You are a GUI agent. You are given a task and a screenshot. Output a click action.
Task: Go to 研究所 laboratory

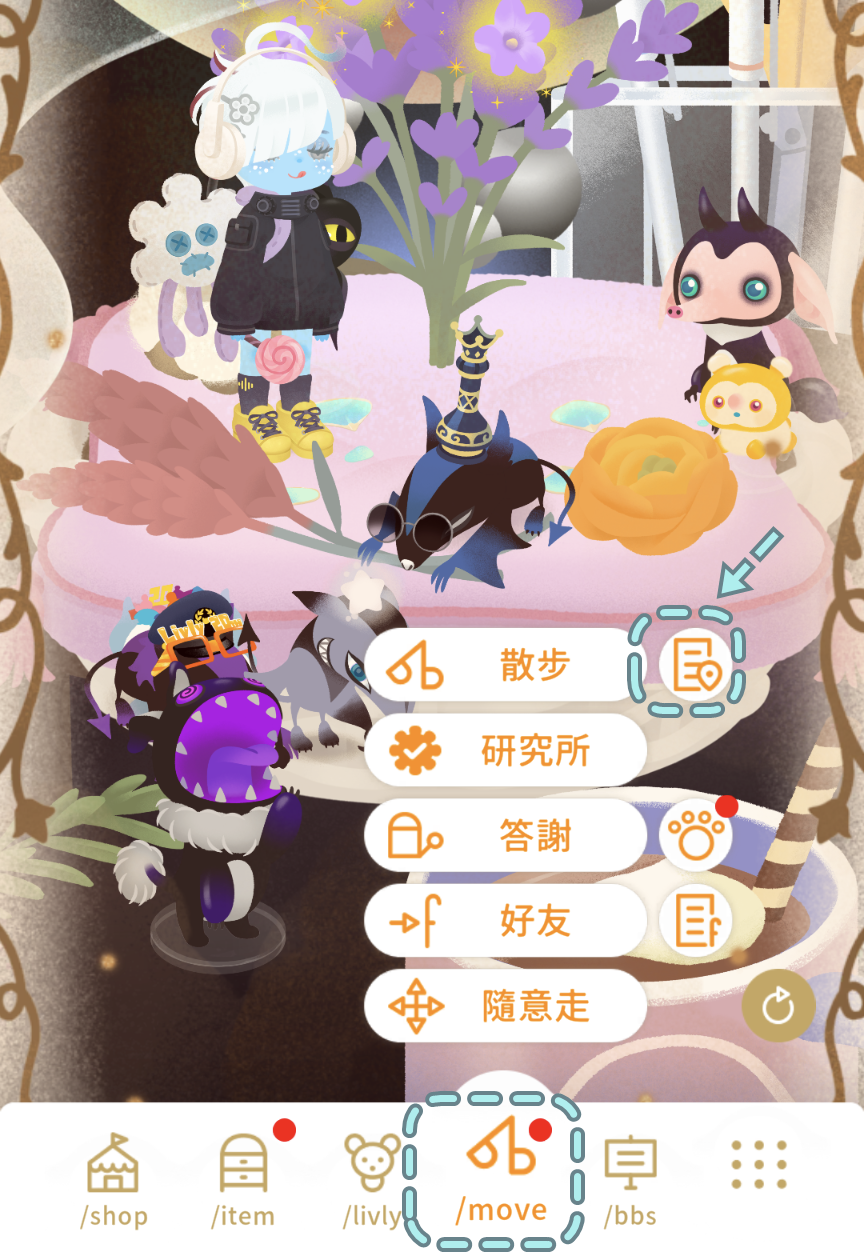point(505,750)
